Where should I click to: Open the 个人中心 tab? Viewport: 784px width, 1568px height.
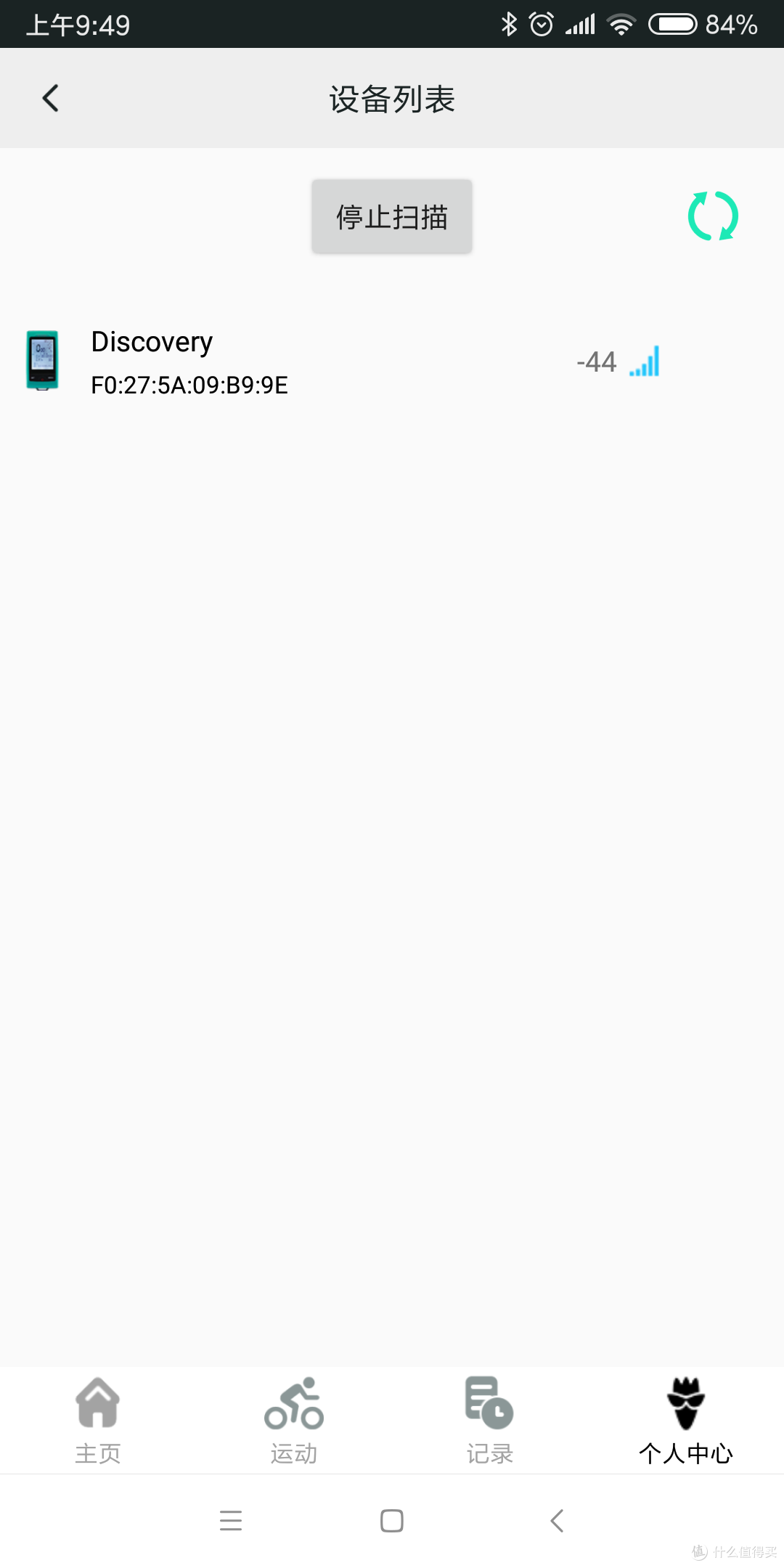[685, 1421]
